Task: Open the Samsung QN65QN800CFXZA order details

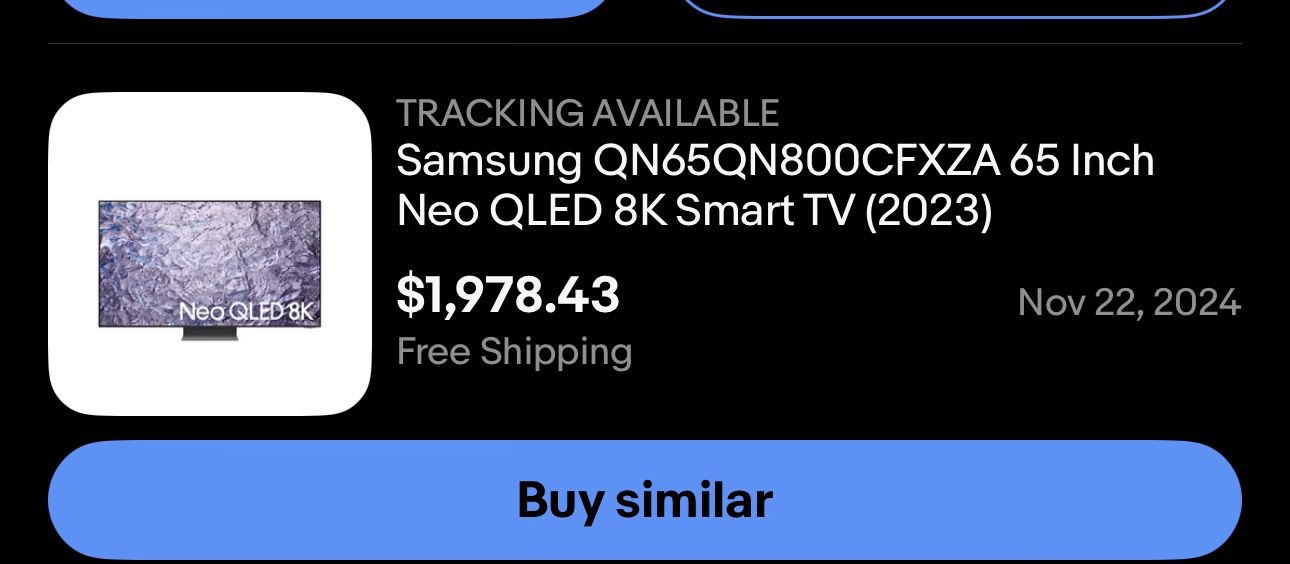Action: (x=775, y=186)
